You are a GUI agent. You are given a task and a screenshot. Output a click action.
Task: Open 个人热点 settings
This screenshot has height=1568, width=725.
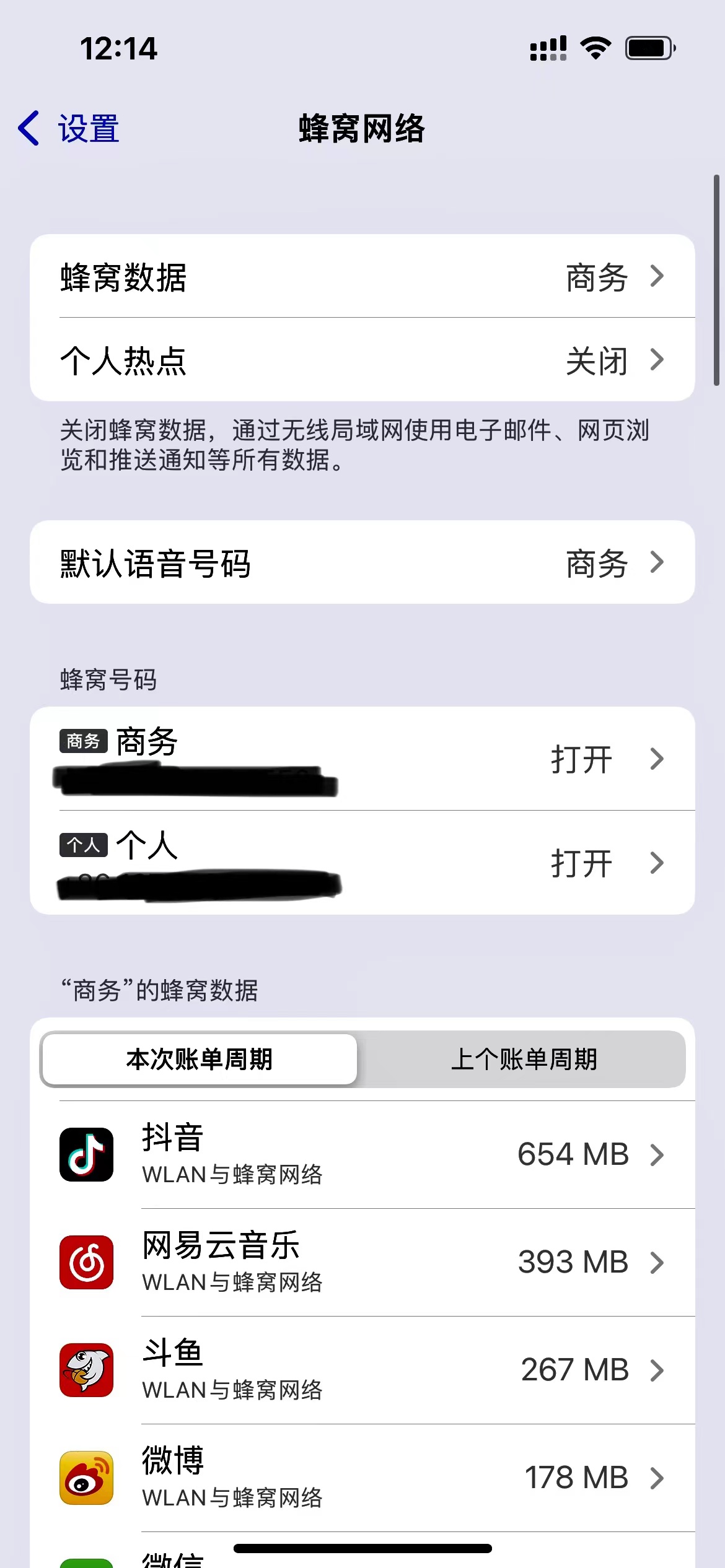(x=362, y=360)
